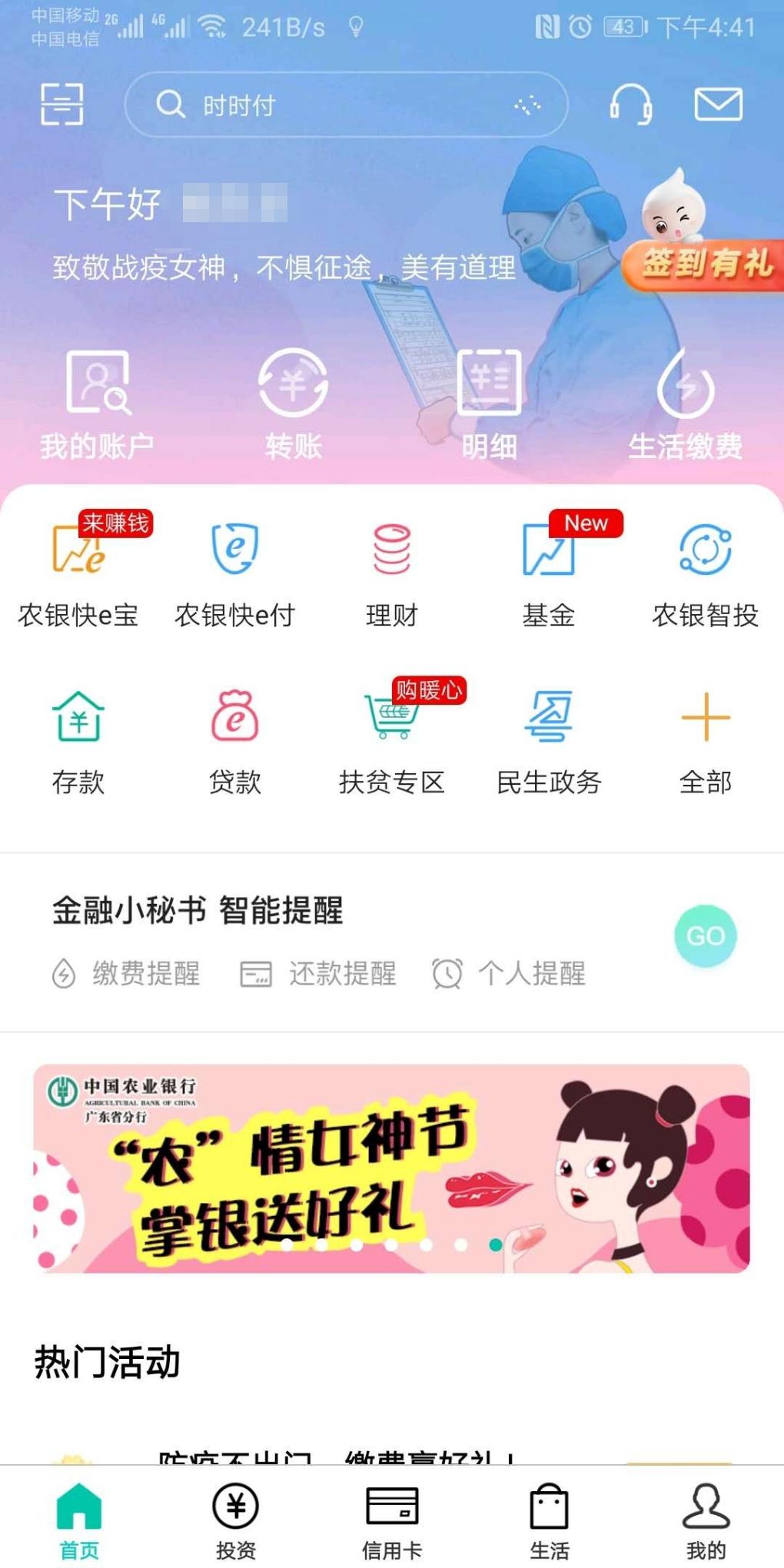Tap the GO button for 智能提醒
The image size is (784, 1568).
coord(705,935)
